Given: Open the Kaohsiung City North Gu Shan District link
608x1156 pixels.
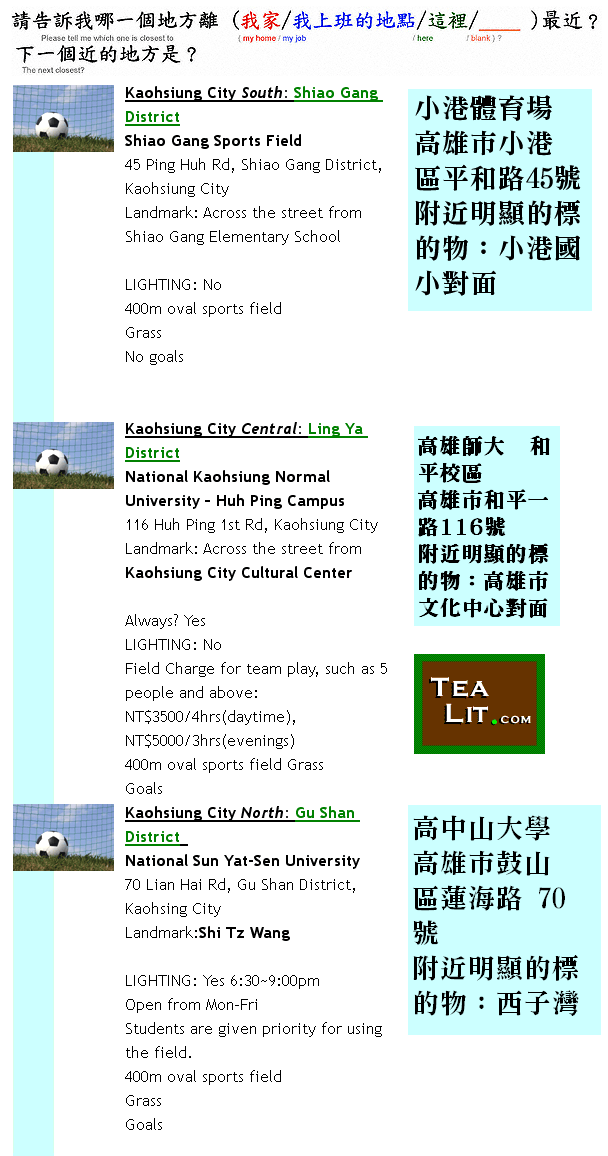Looking at the screenshot, I should (x=241, y=813).
